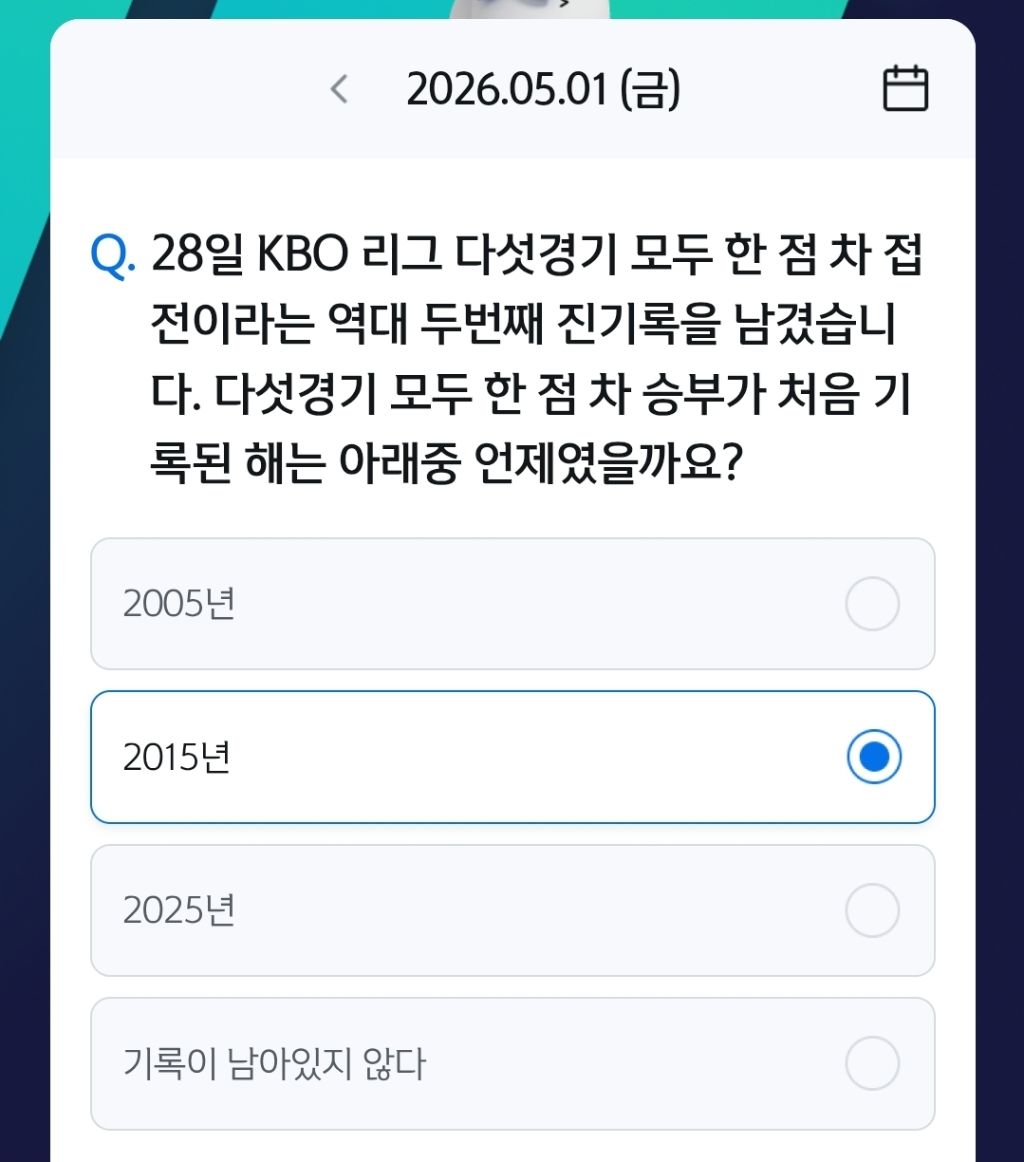Choose the 2015년 option
This screenshot has width=1024, height=1162.
click(x=513, y=757)
